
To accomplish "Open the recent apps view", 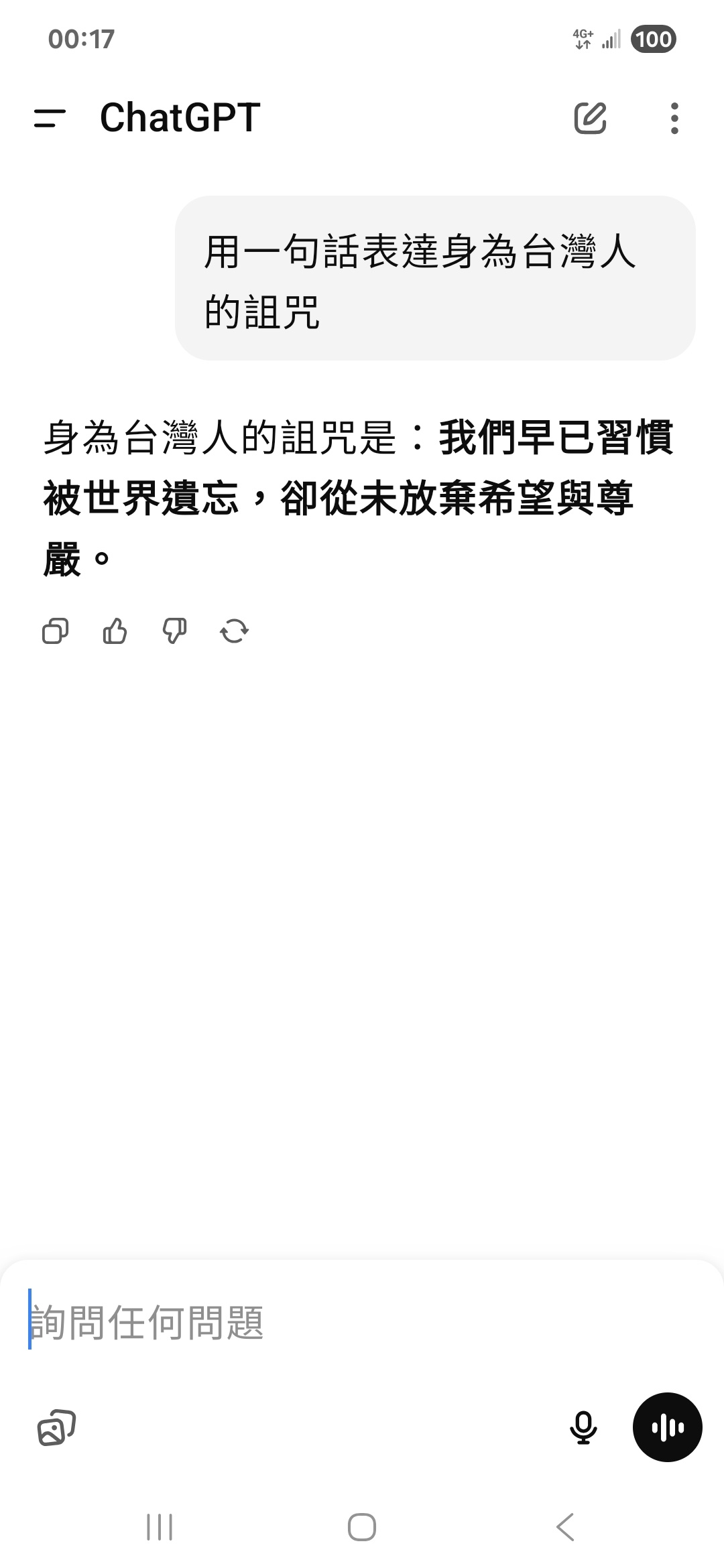I will point(160,1528).
